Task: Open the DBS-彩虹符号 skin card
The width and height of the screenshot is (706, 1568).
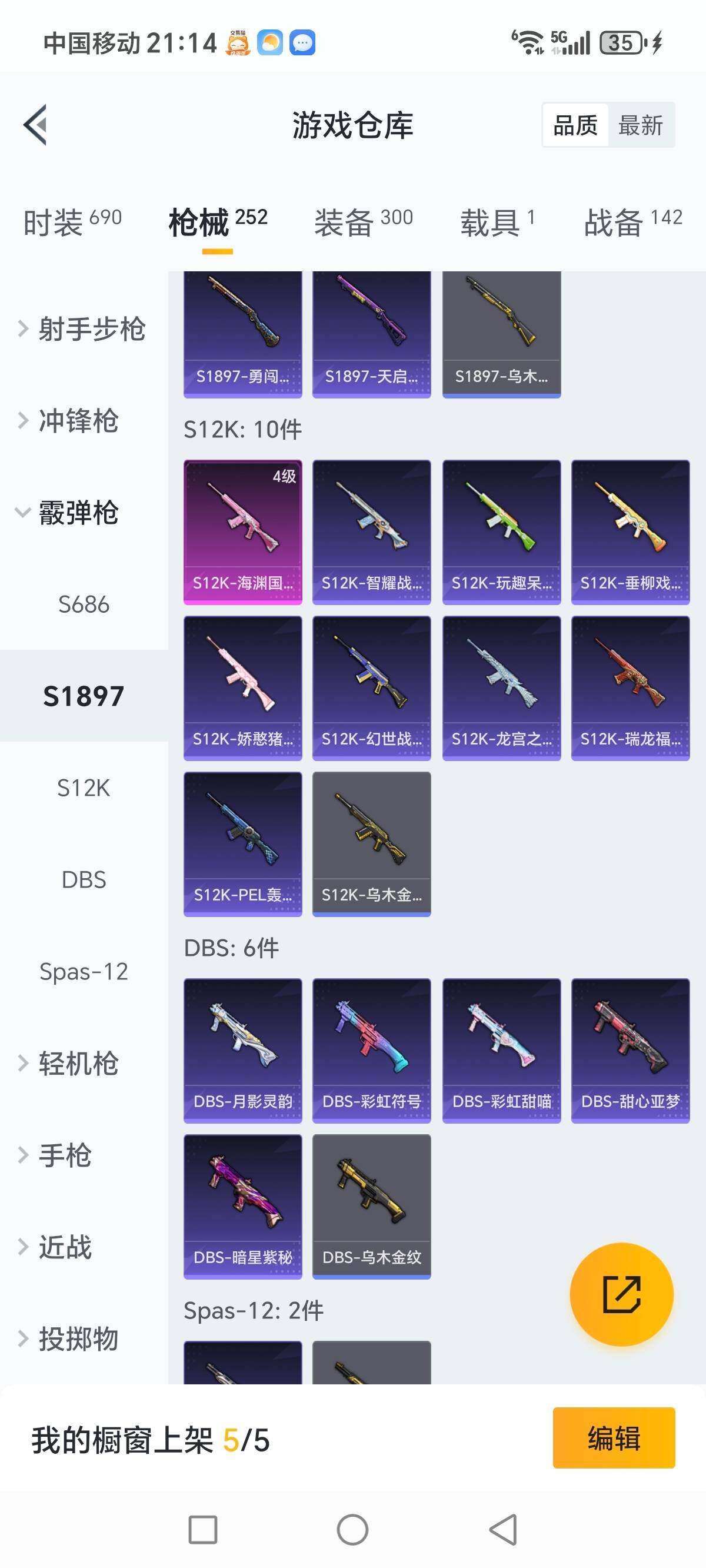Action: tap(371, 1050)
